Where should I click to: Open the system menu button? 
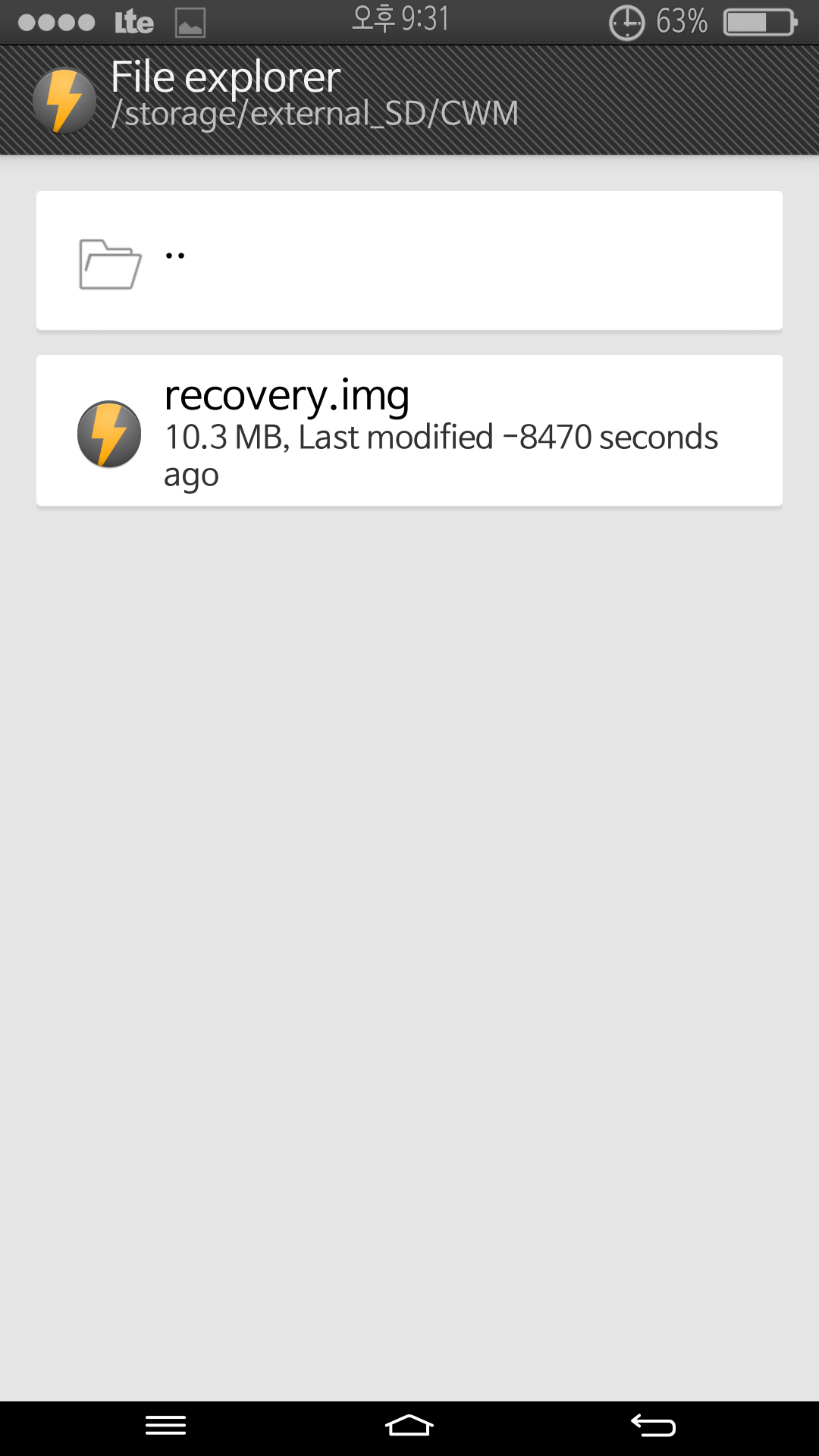point(165,1426)
